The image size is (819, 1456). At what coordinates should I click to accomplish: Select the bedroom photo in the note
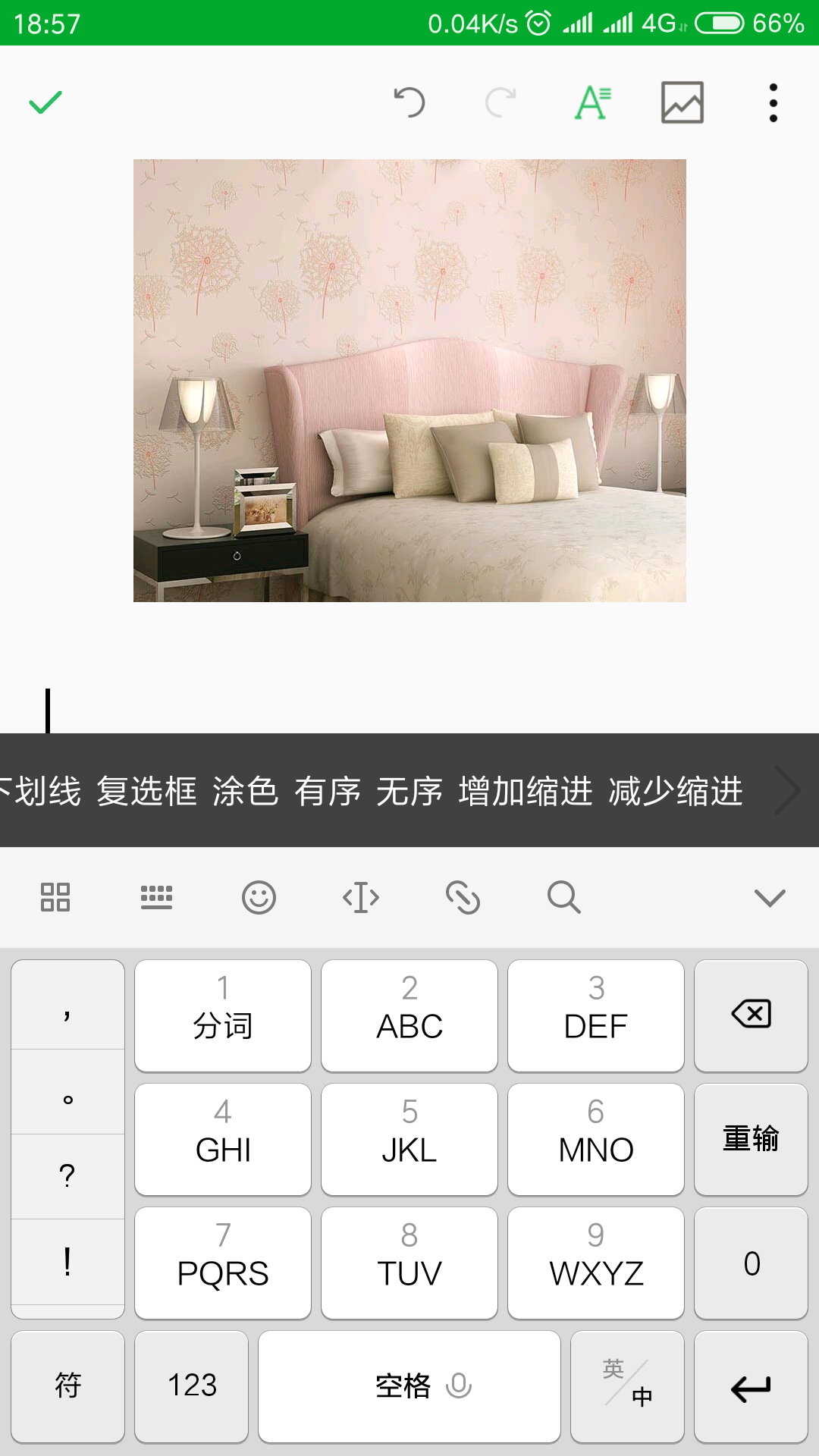[409, 380]
